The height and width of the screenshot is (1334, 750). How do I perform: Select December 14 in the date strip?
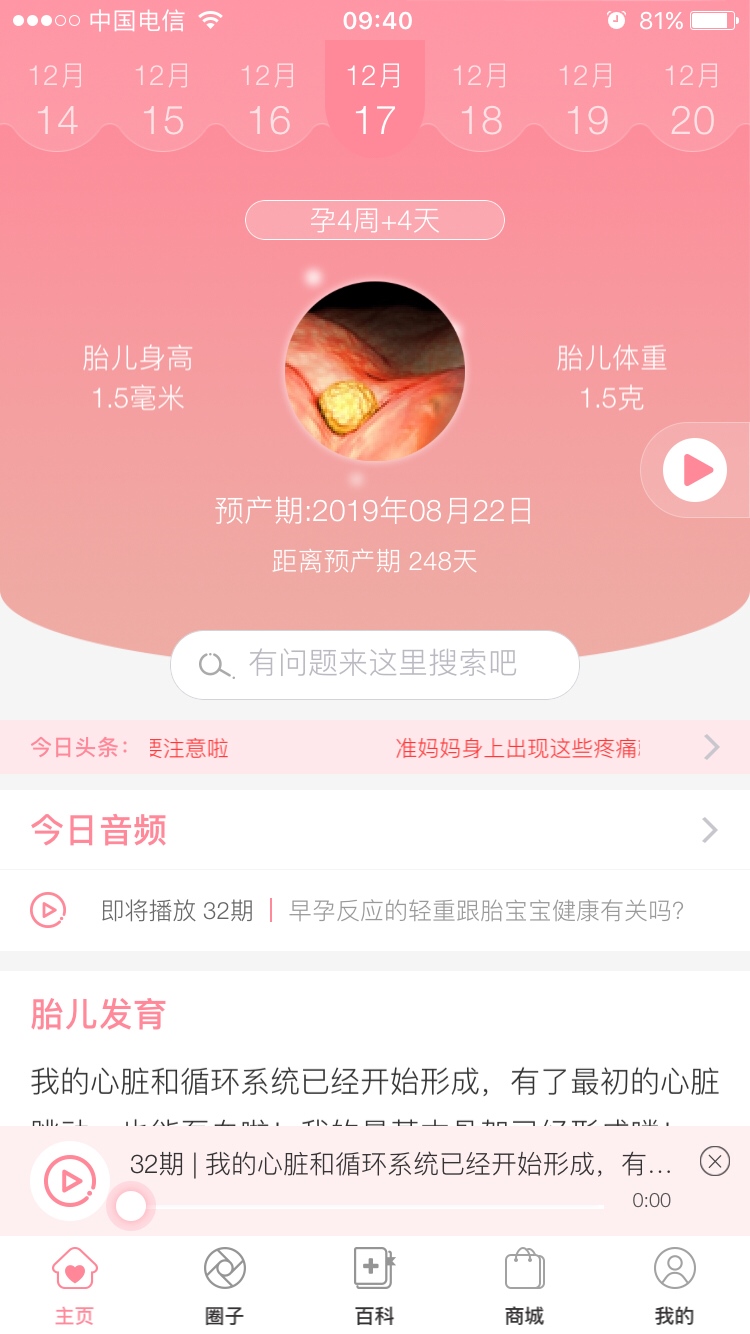coord(56,100)
